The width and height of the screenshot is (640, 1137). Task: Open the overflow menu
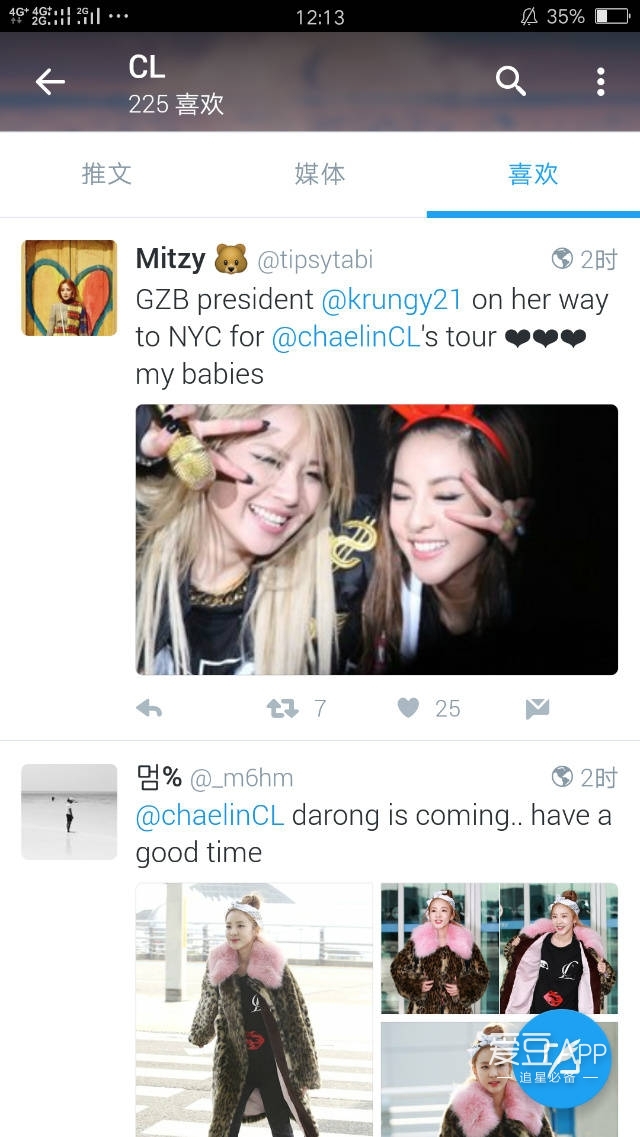pyautogui.click(x=600, y=82)
